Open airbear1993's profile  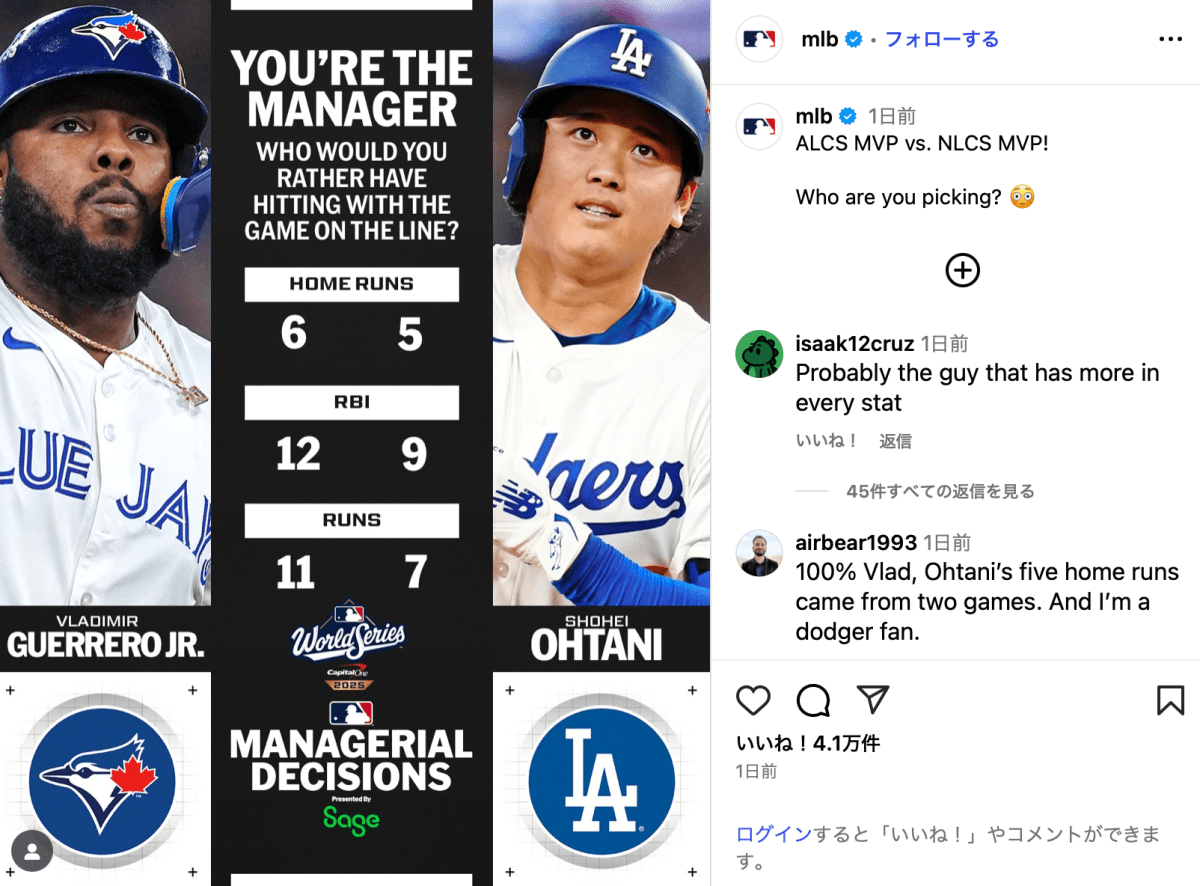click(855, 543)
